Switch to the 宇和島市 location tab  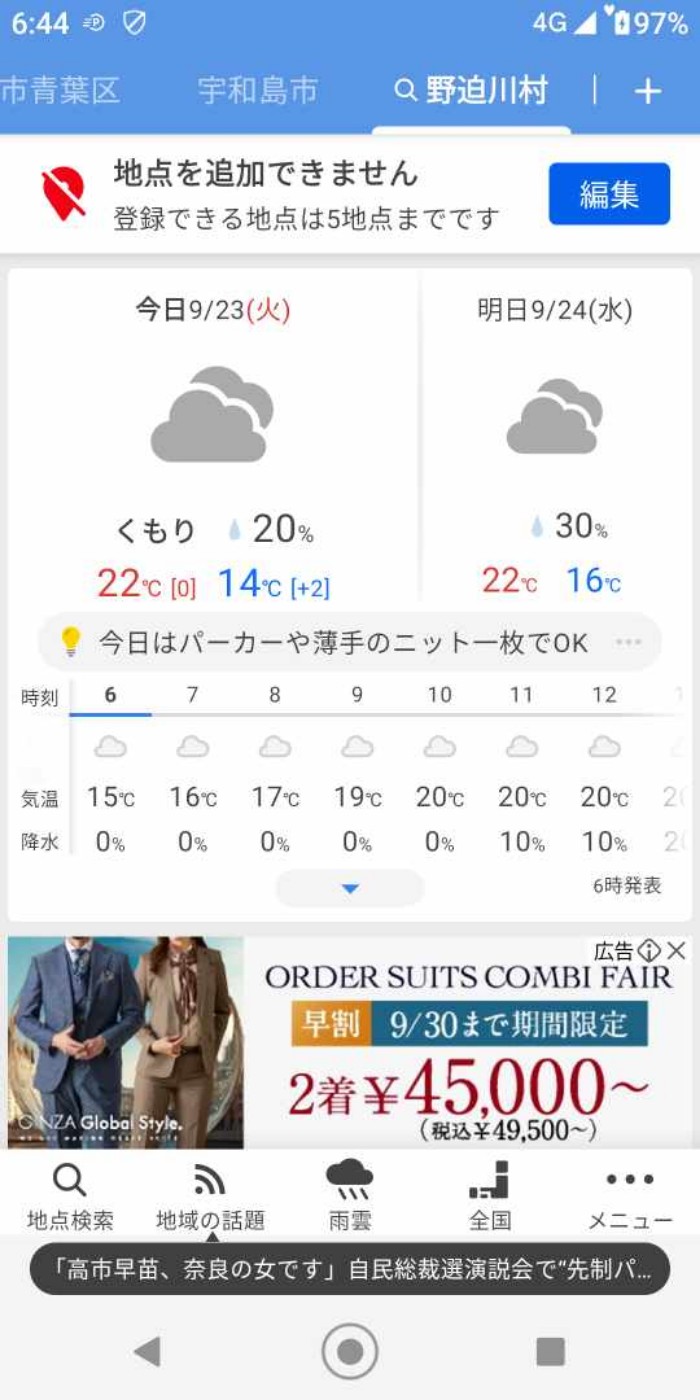[x=257, y=91]
